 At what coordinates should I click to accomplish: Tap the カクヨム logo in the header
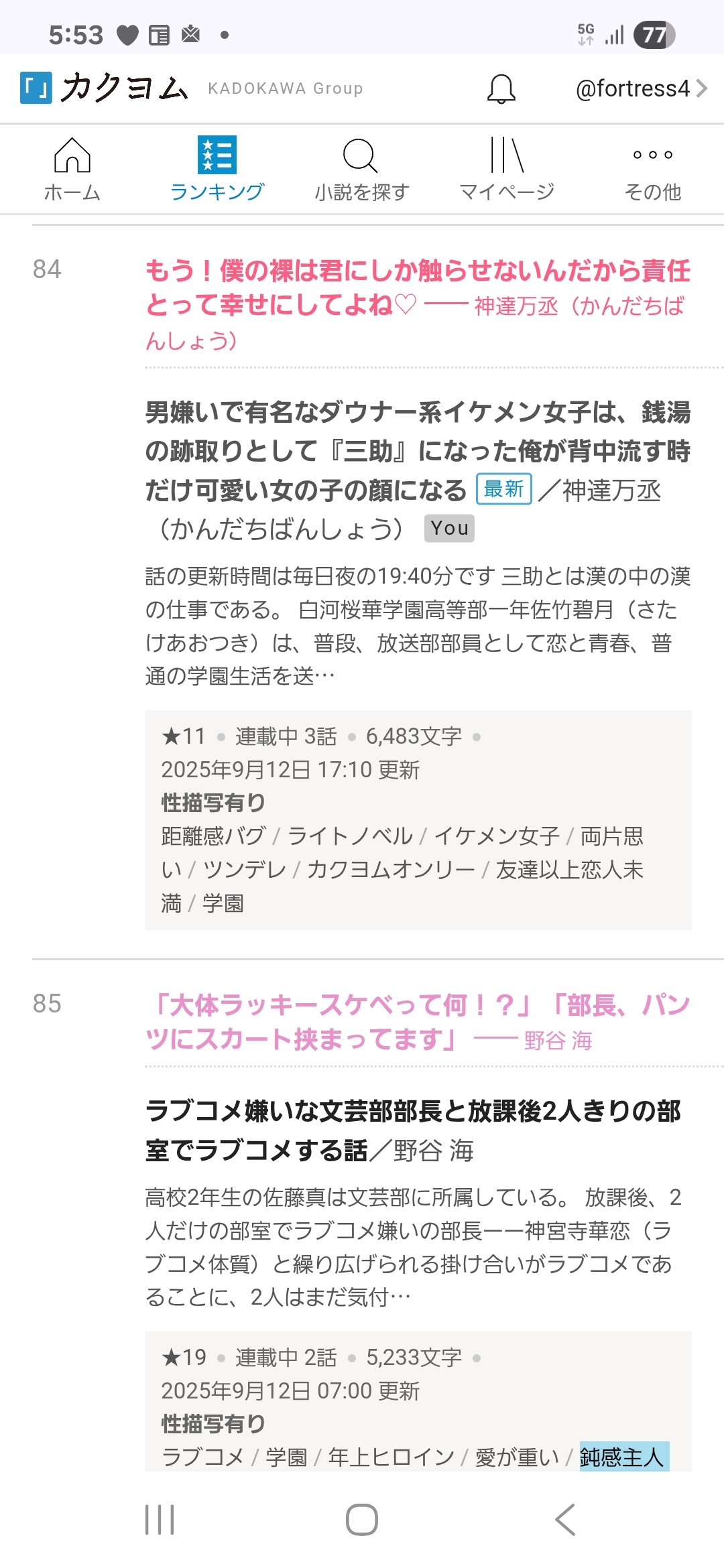(105, 88)
